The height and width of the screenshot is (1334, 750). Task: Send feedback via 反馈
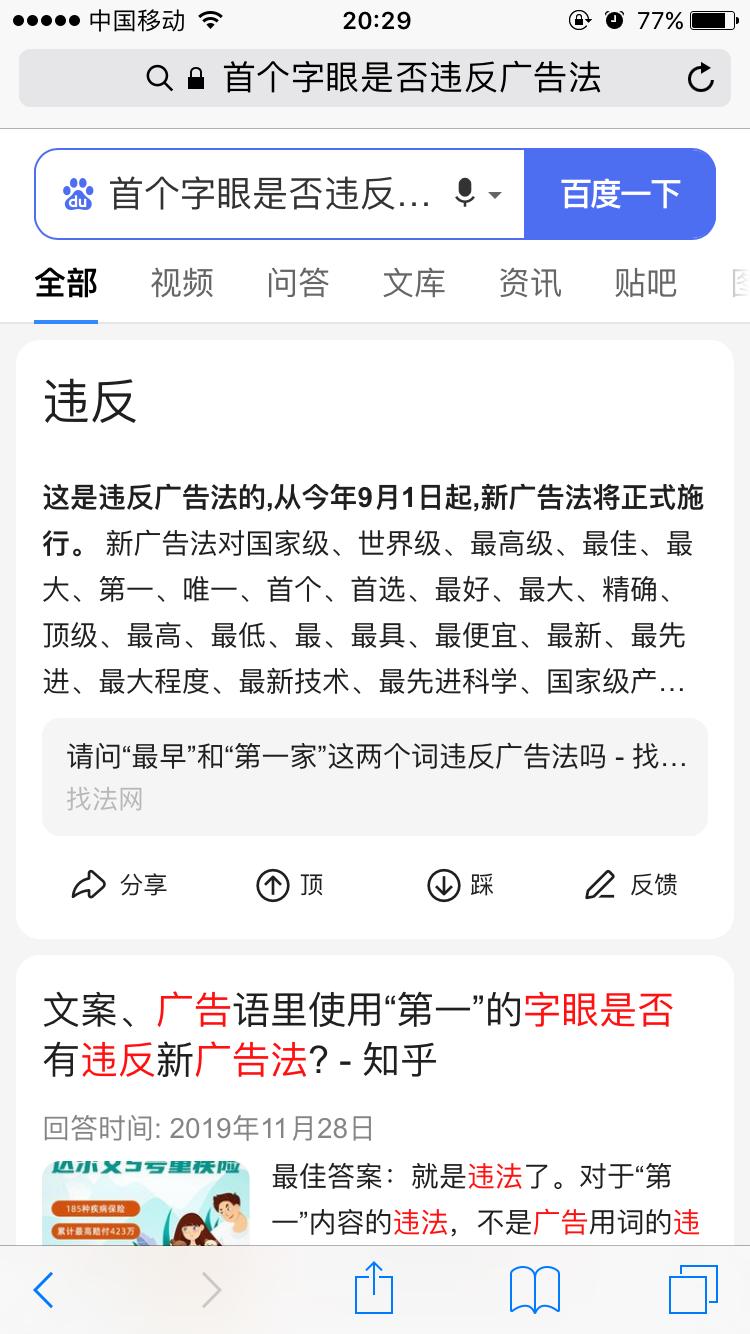(631, 885)
